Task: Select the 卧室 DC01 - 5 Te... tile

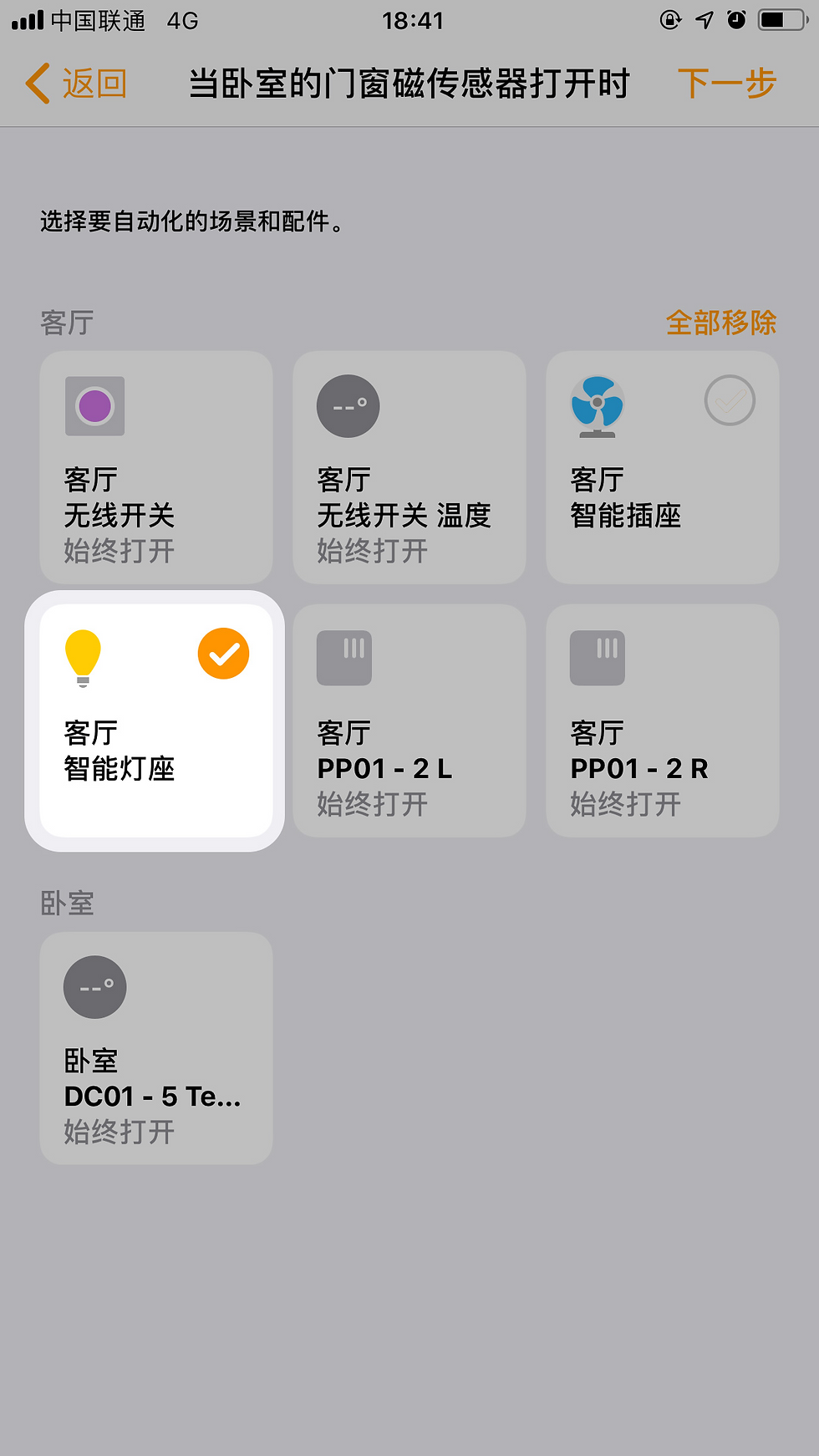Action: coord(156,1048)
